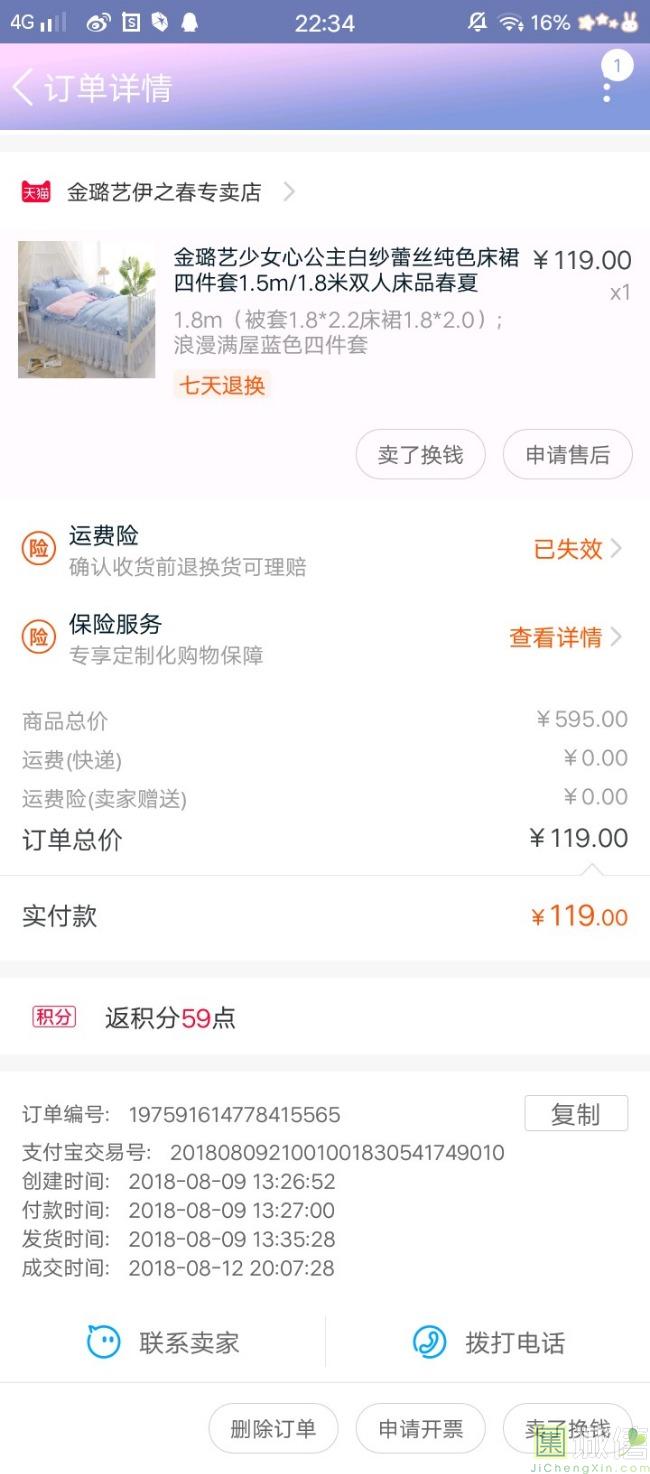Open the three-dot overflow menu

[x=607, y=90]
